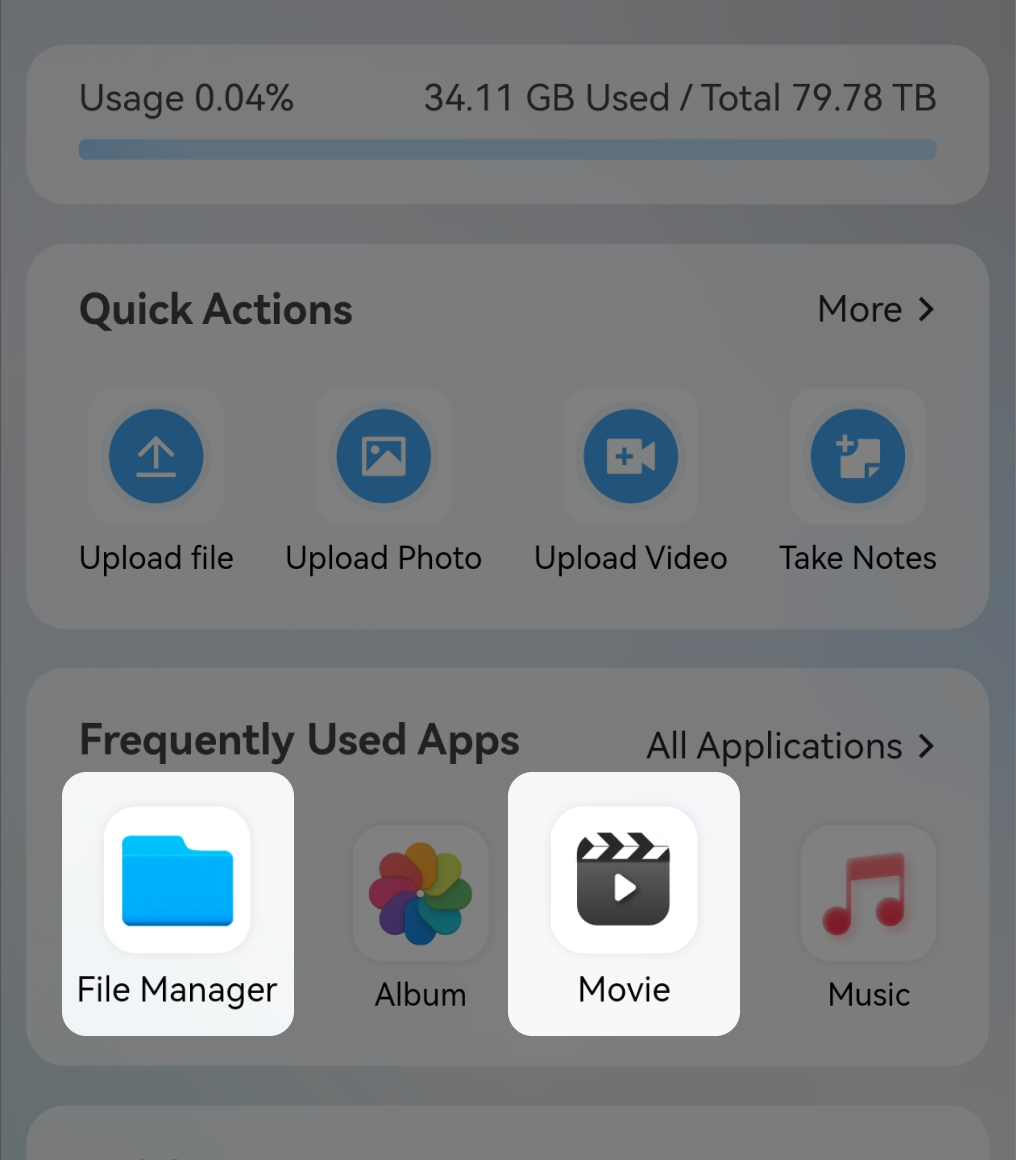Start Take Notes quick action

(x=857, y=457)
